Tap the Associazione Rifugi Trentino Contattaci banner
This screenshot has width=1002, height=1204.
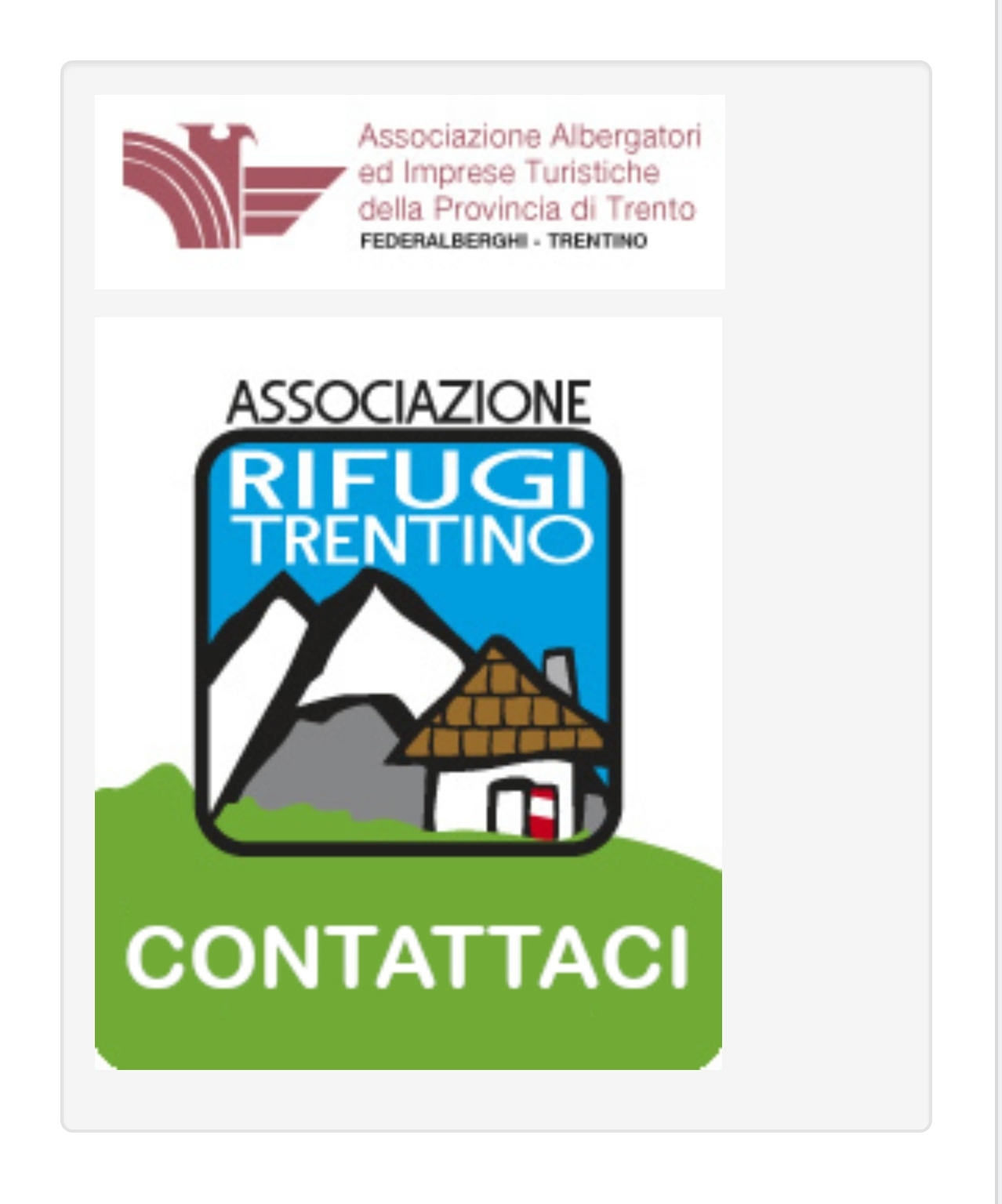coord(408,693)
